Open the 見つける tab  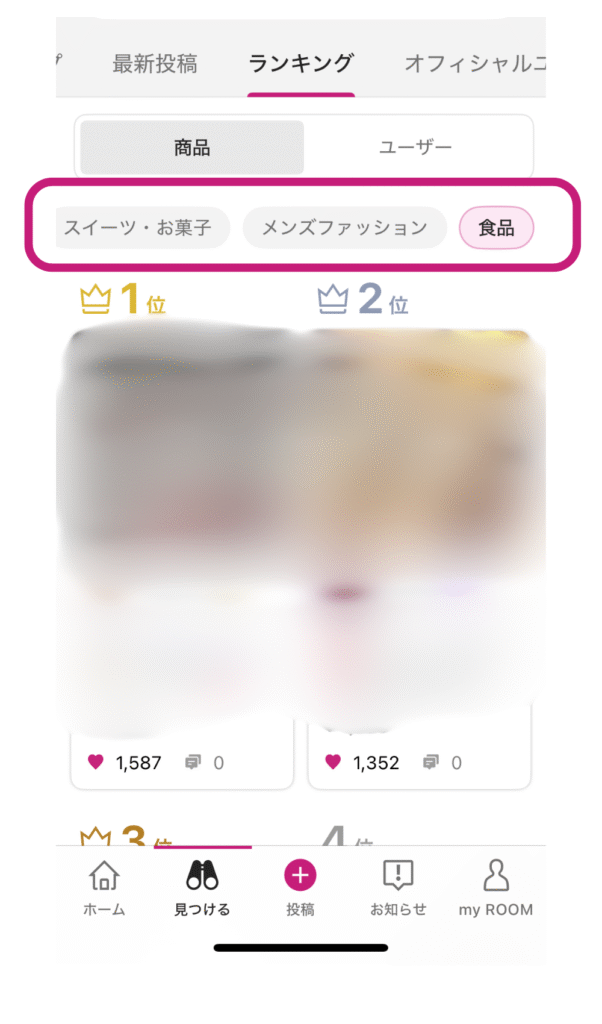pos(202,889)
